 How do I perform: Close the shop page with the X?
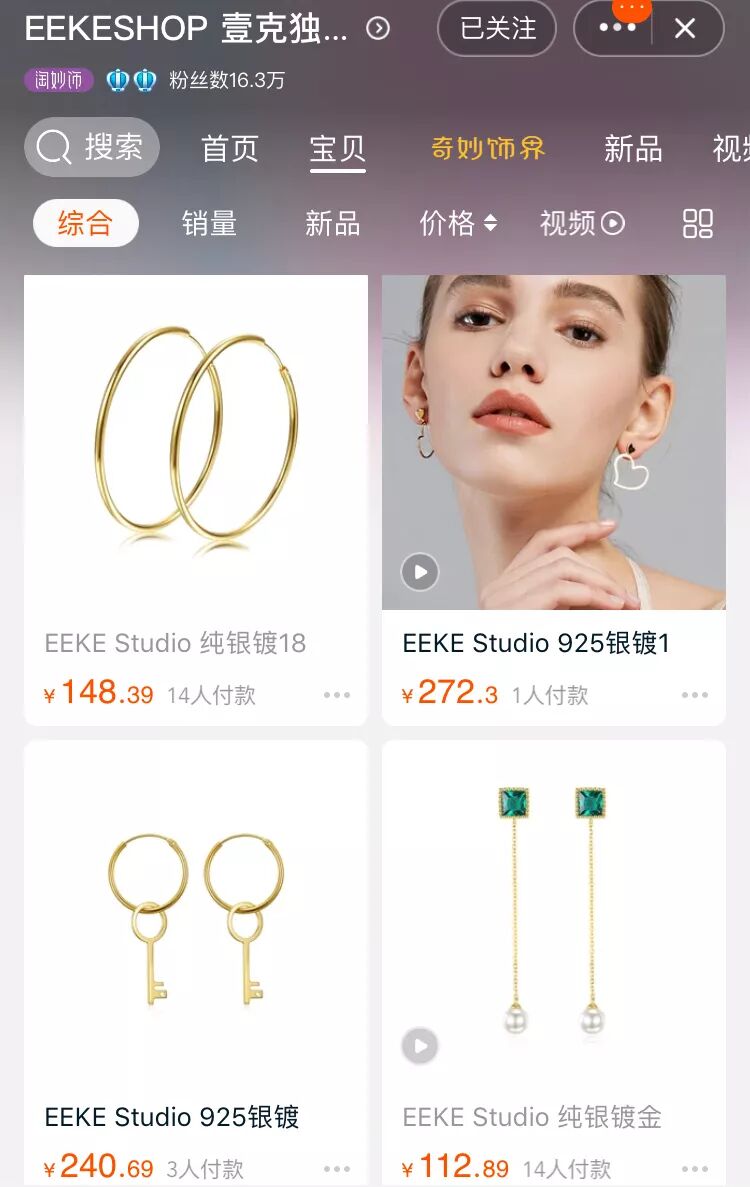coord(685,29)
